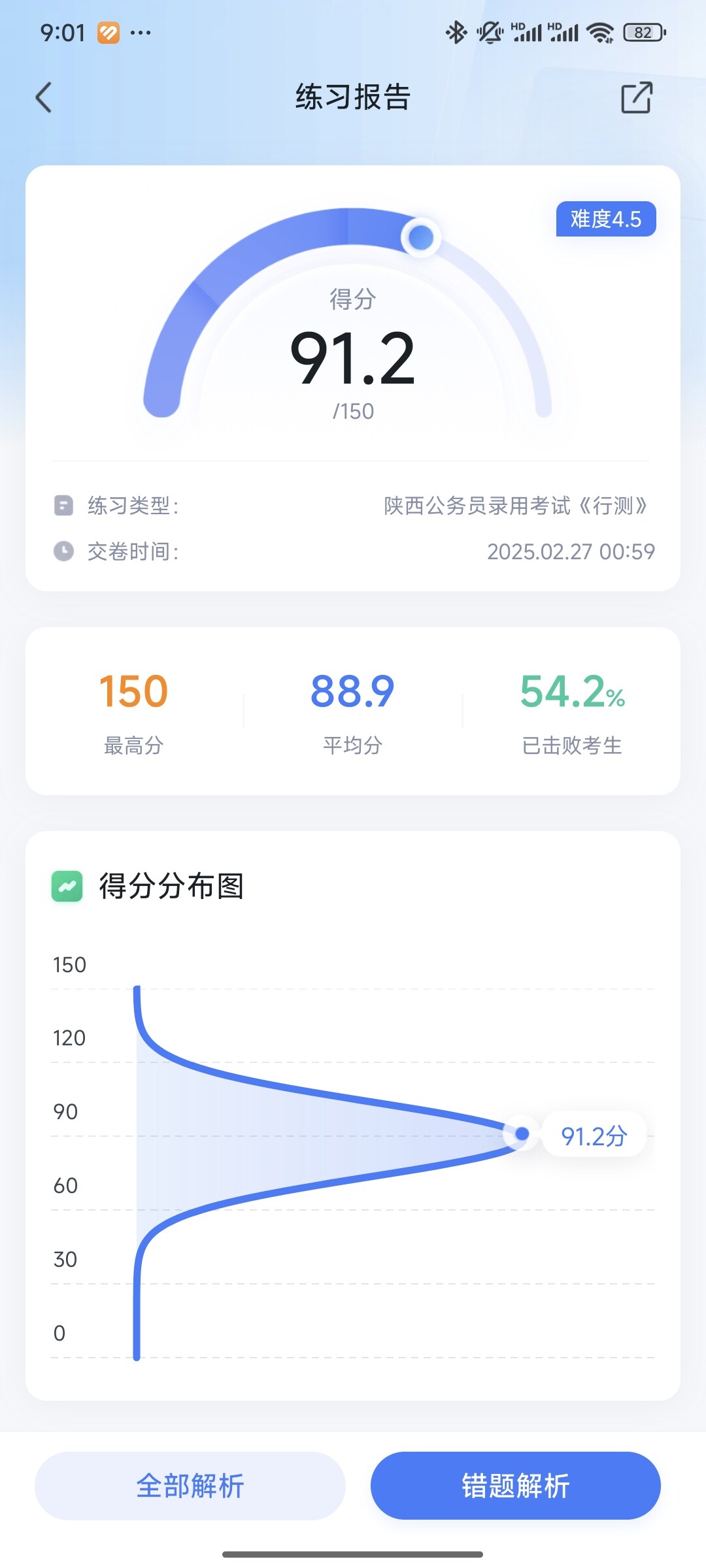Go back from the 练习报告 page

(44, 98)
